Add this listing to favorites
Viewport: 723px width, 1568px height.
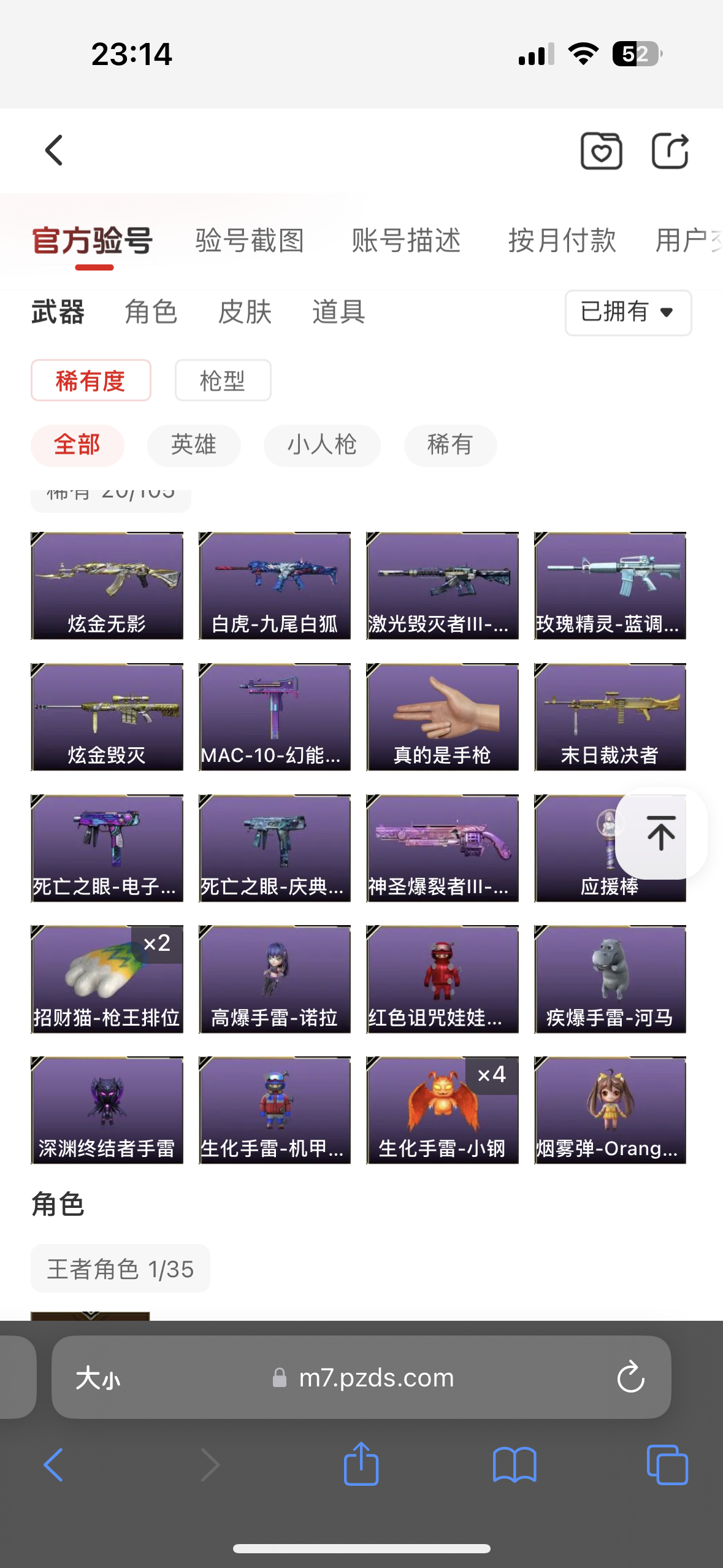(601, 150)
